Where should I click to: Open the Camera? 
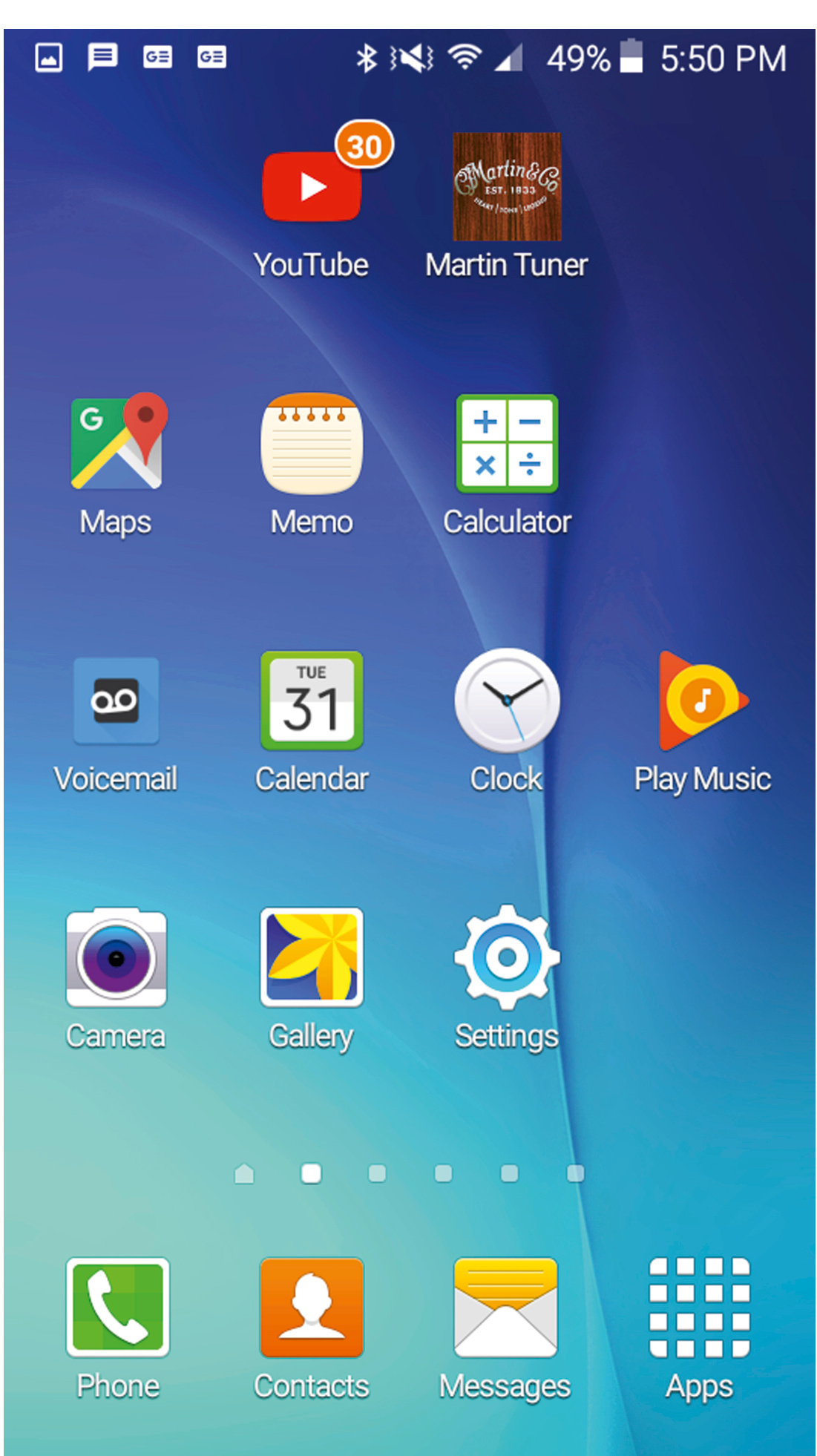(x=117, y=958)
